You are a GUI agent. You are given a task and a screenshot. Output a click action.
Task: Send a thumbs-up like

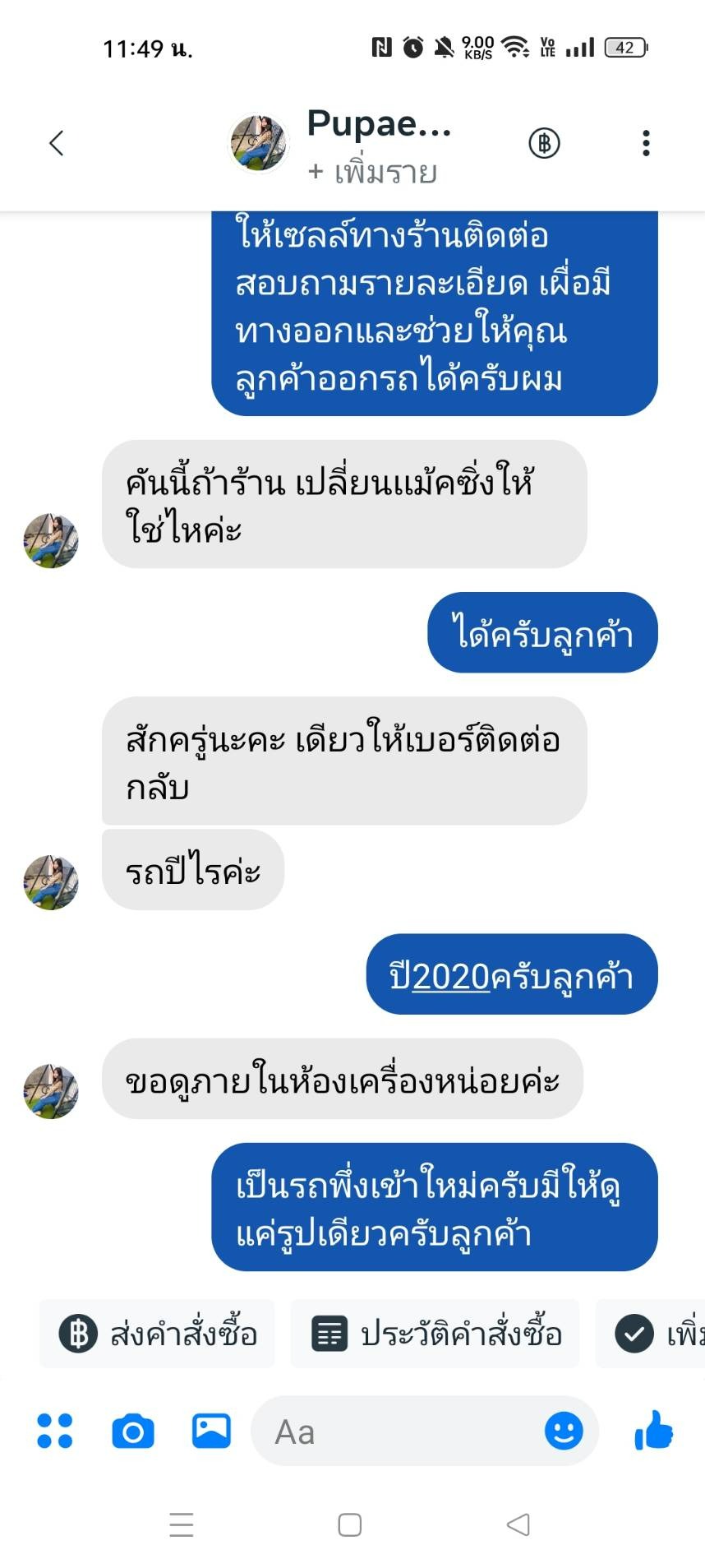654,1431
